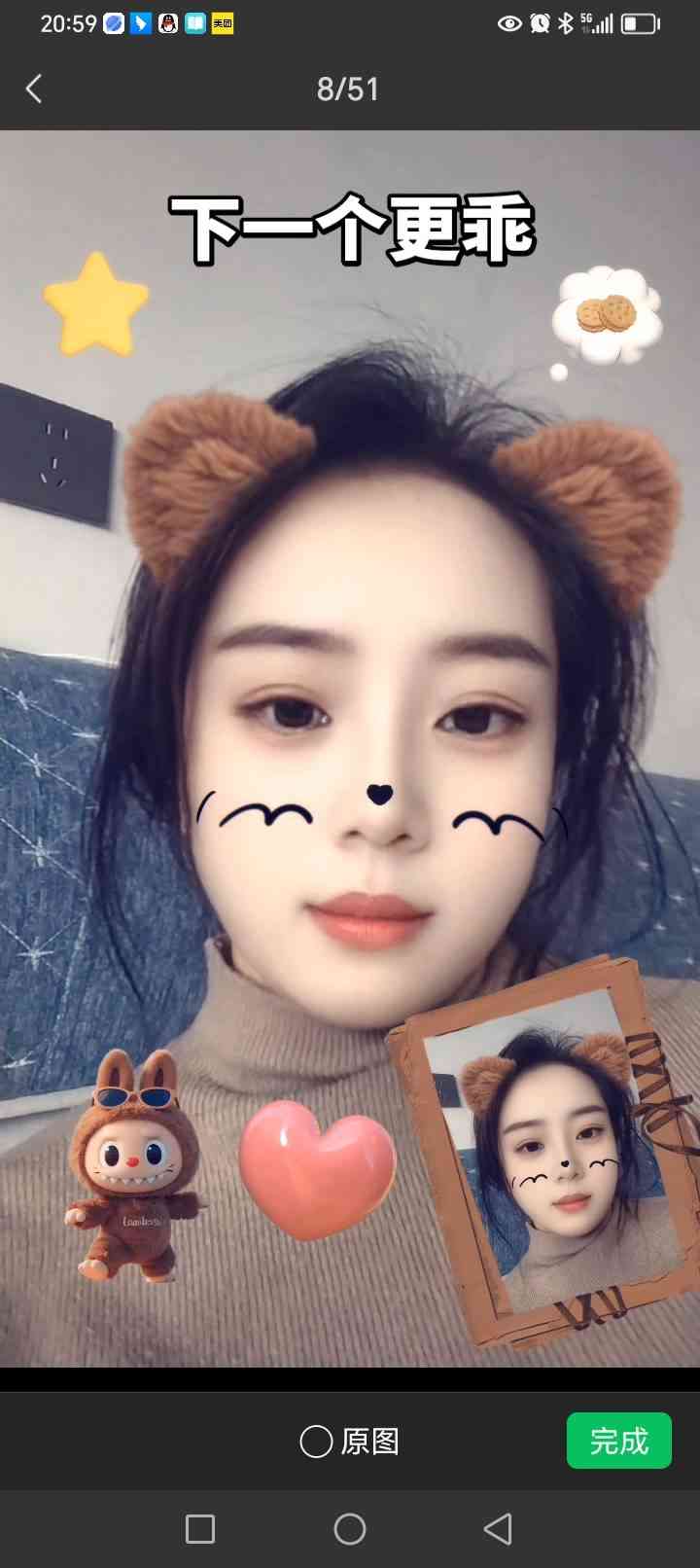Open recent apps from navigation bar
The height and width of the screenshot is (1568, 700).
[x=200, y=1529]
